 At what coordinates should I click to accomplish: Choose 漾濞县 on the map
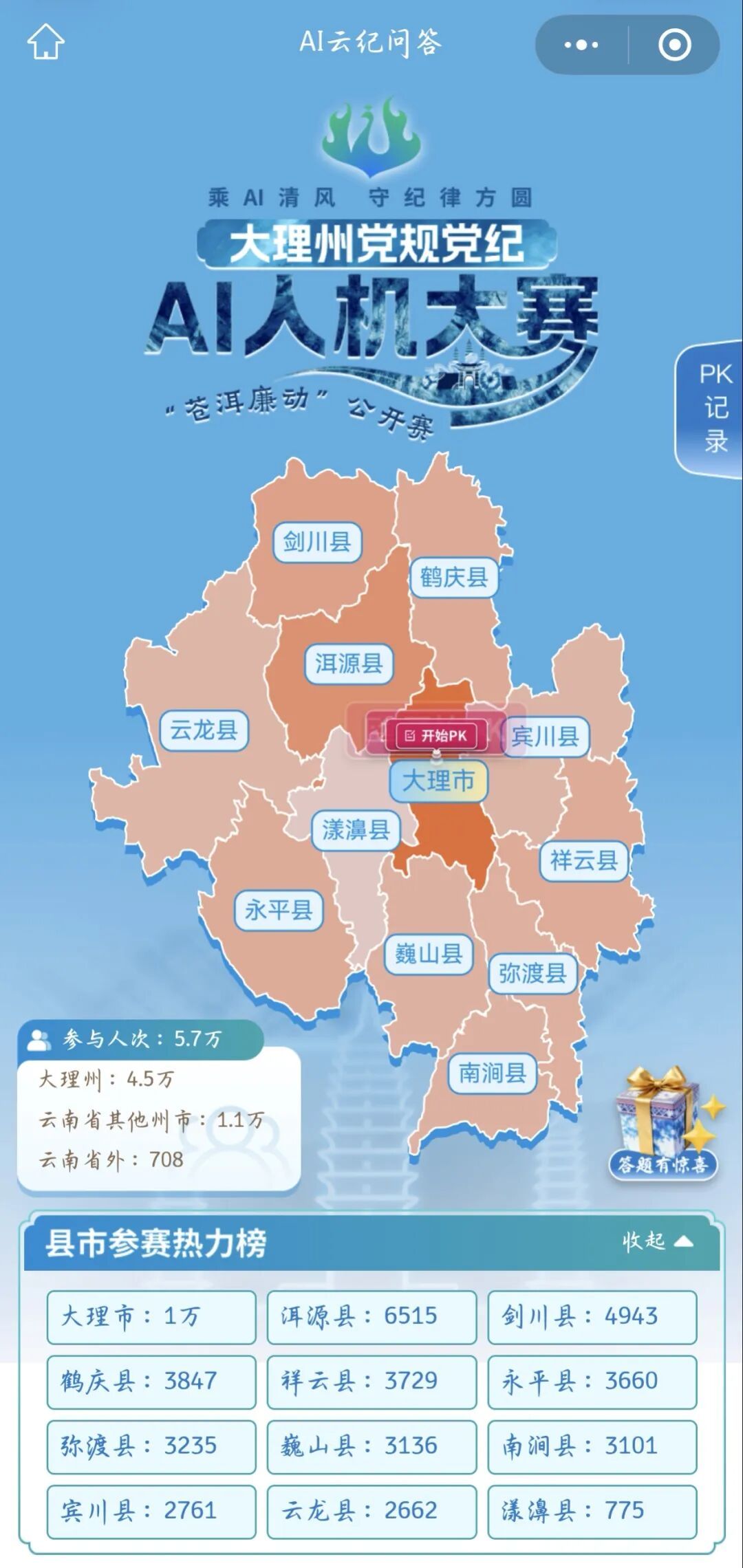pos(356,830)
